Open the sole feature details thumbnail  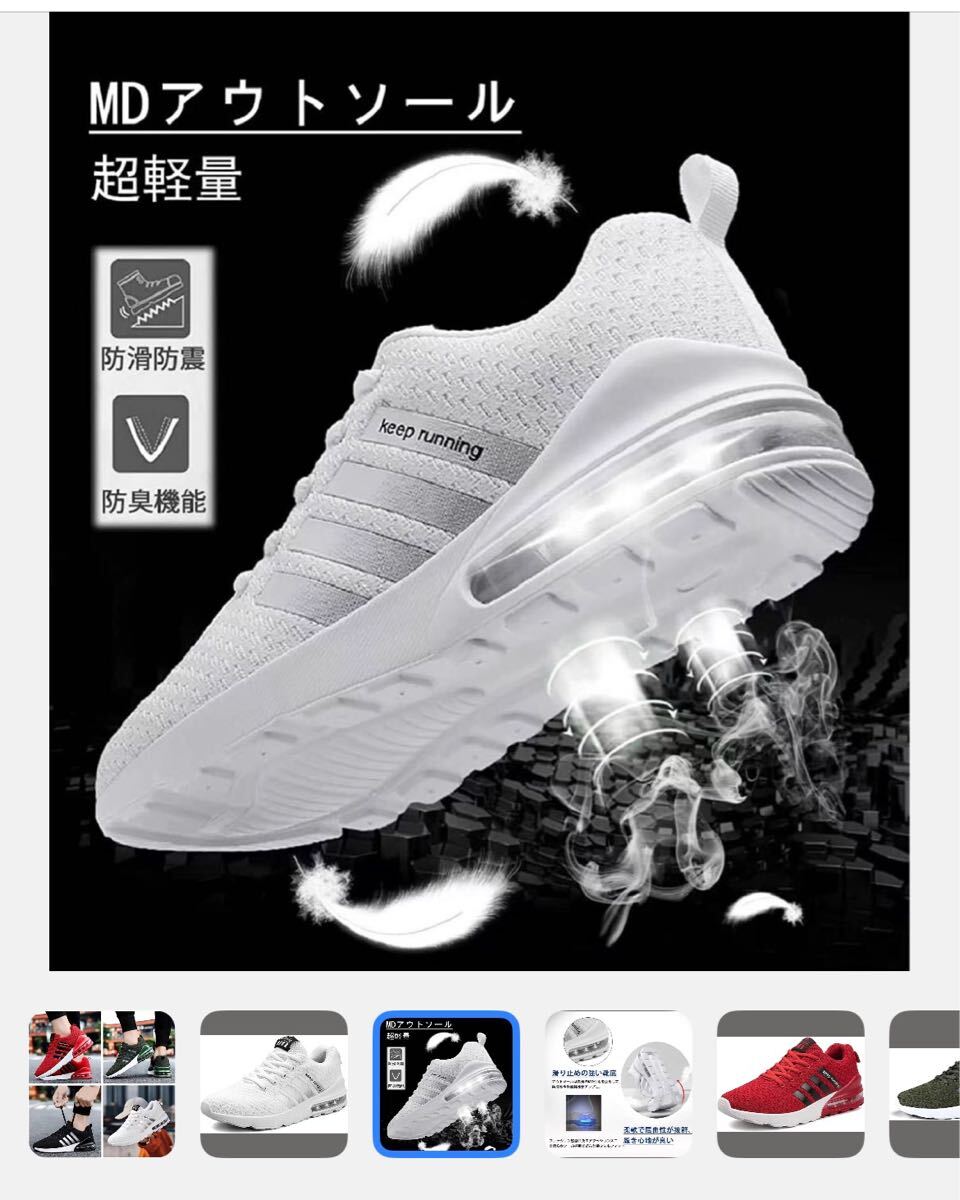pyautogui.click(x=618, y=1083)
